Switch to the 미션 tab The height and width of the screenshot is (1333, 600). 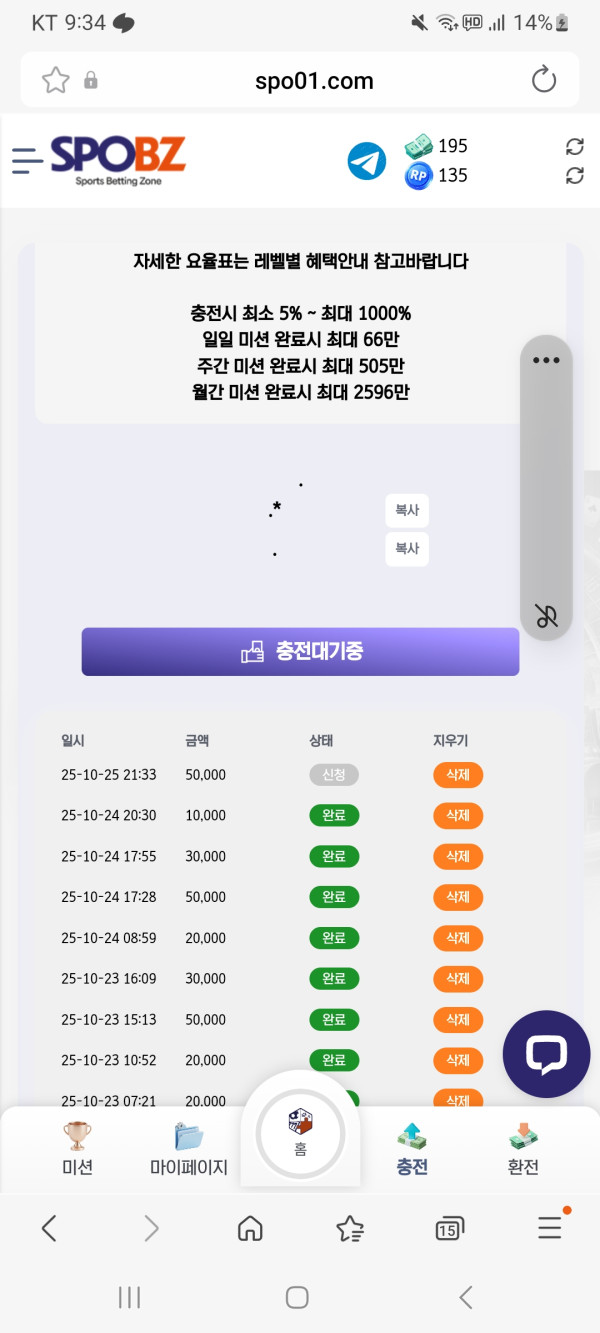(x=77, y=1150)
